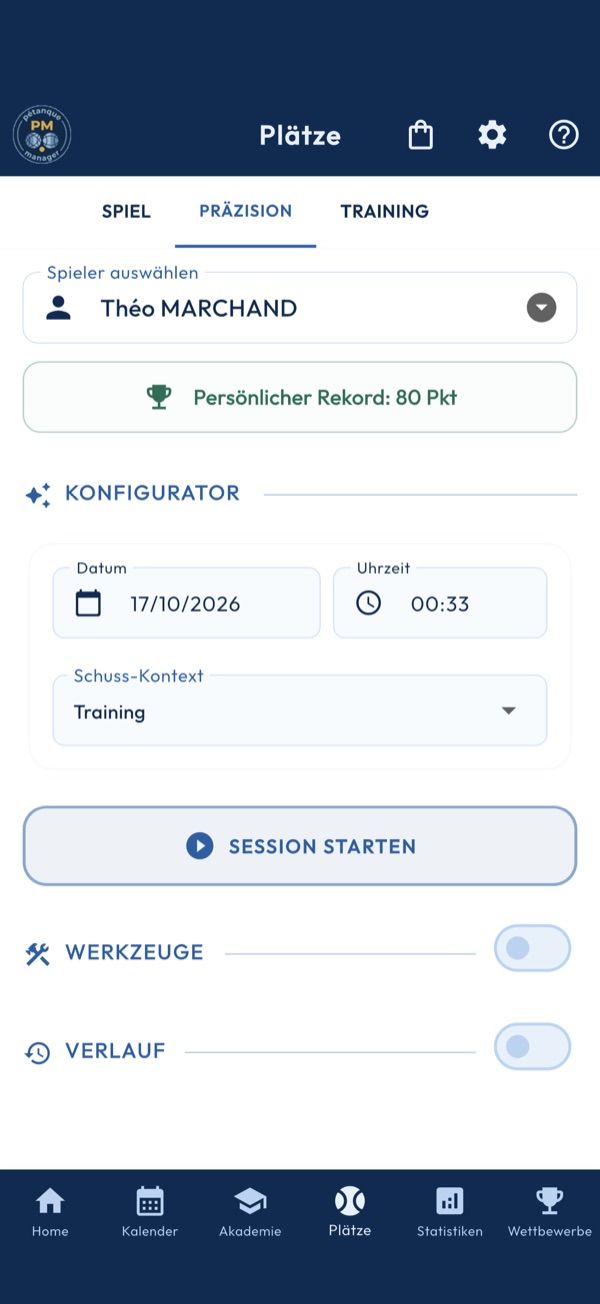This screenshot has height=1304, width=600.
Task: Switch to the SPIEL tab
Action: [x=126, y=212]
